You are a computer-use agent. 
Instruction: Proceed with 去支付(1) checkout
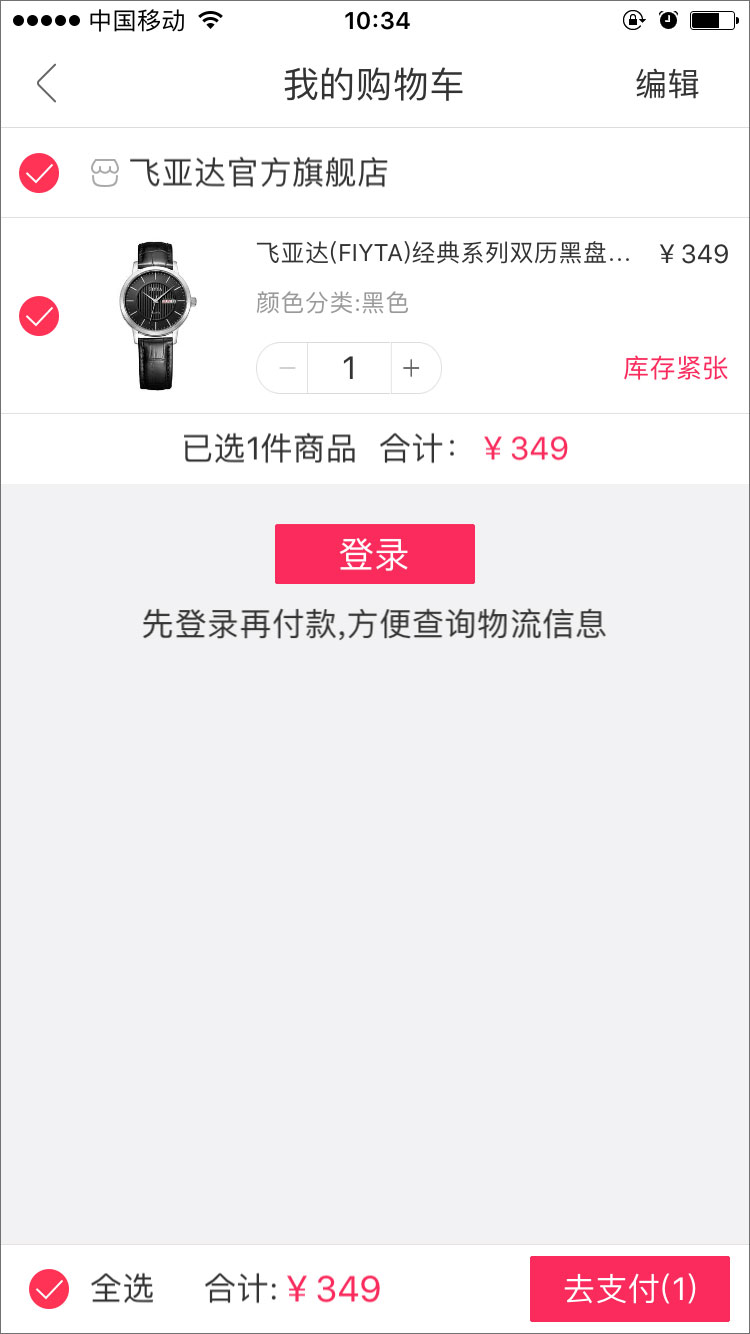tap(629, 1288)
